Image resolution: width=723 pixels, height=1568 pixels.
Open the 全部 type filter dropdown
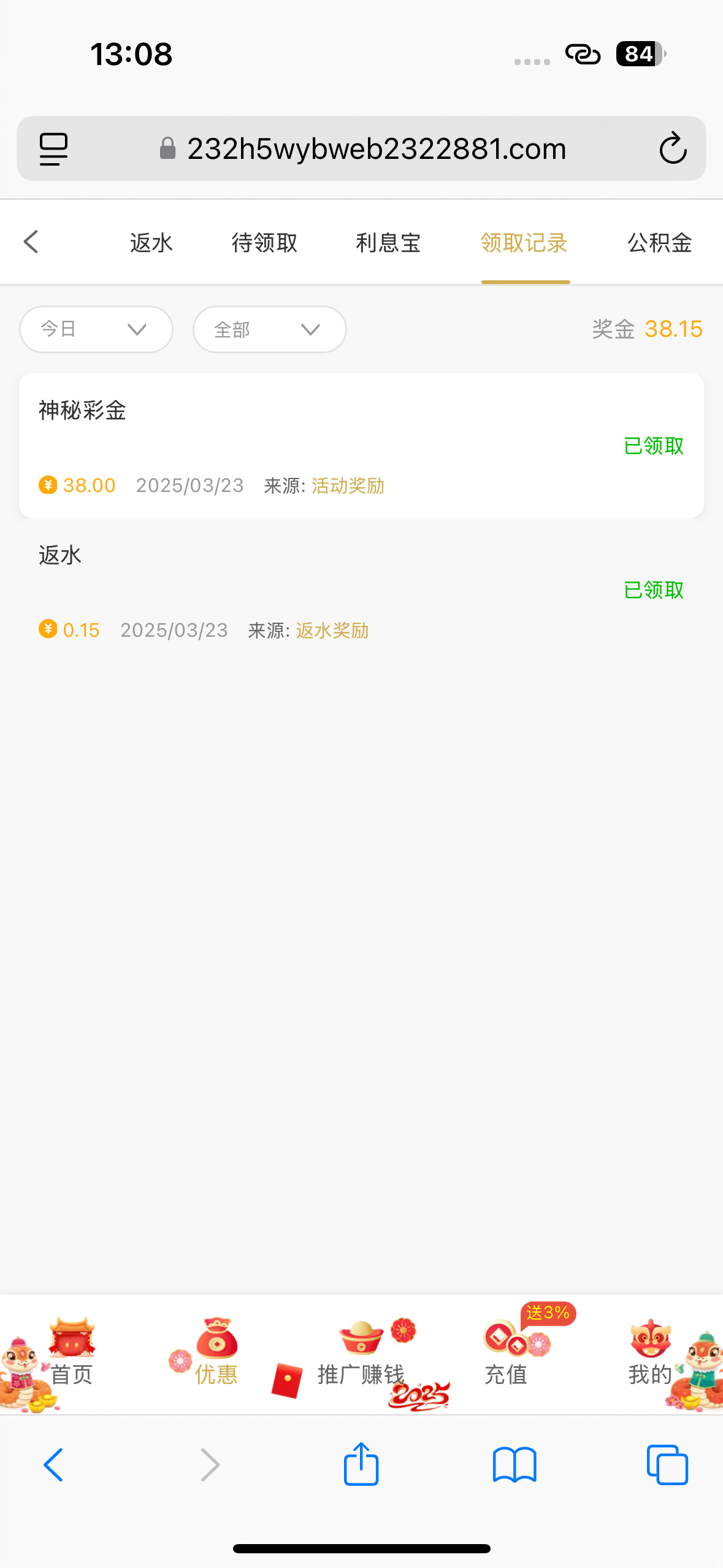[x=270, y=329]
